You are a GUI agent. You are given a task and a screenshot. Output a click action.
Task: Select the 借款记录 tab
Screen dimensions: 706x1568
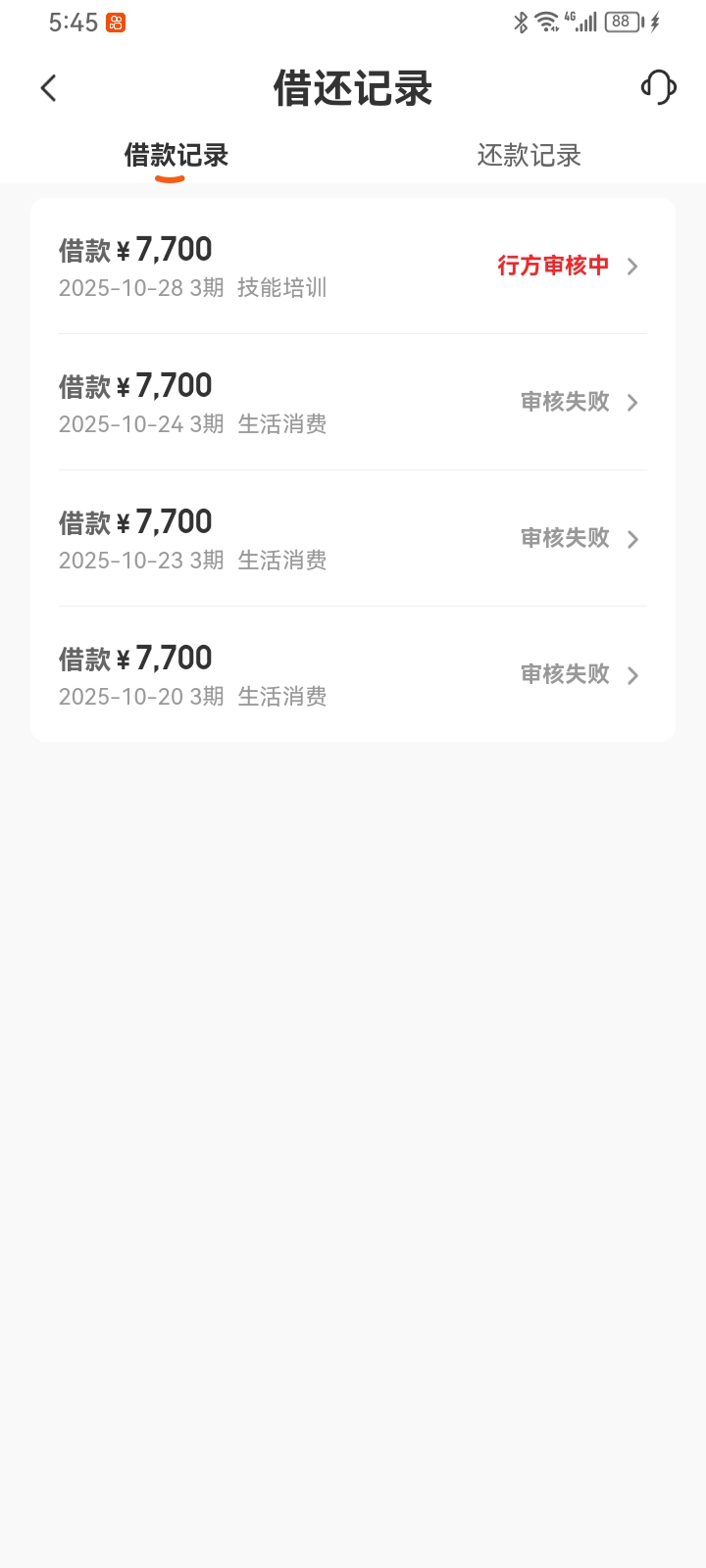(x=176, y=155)
